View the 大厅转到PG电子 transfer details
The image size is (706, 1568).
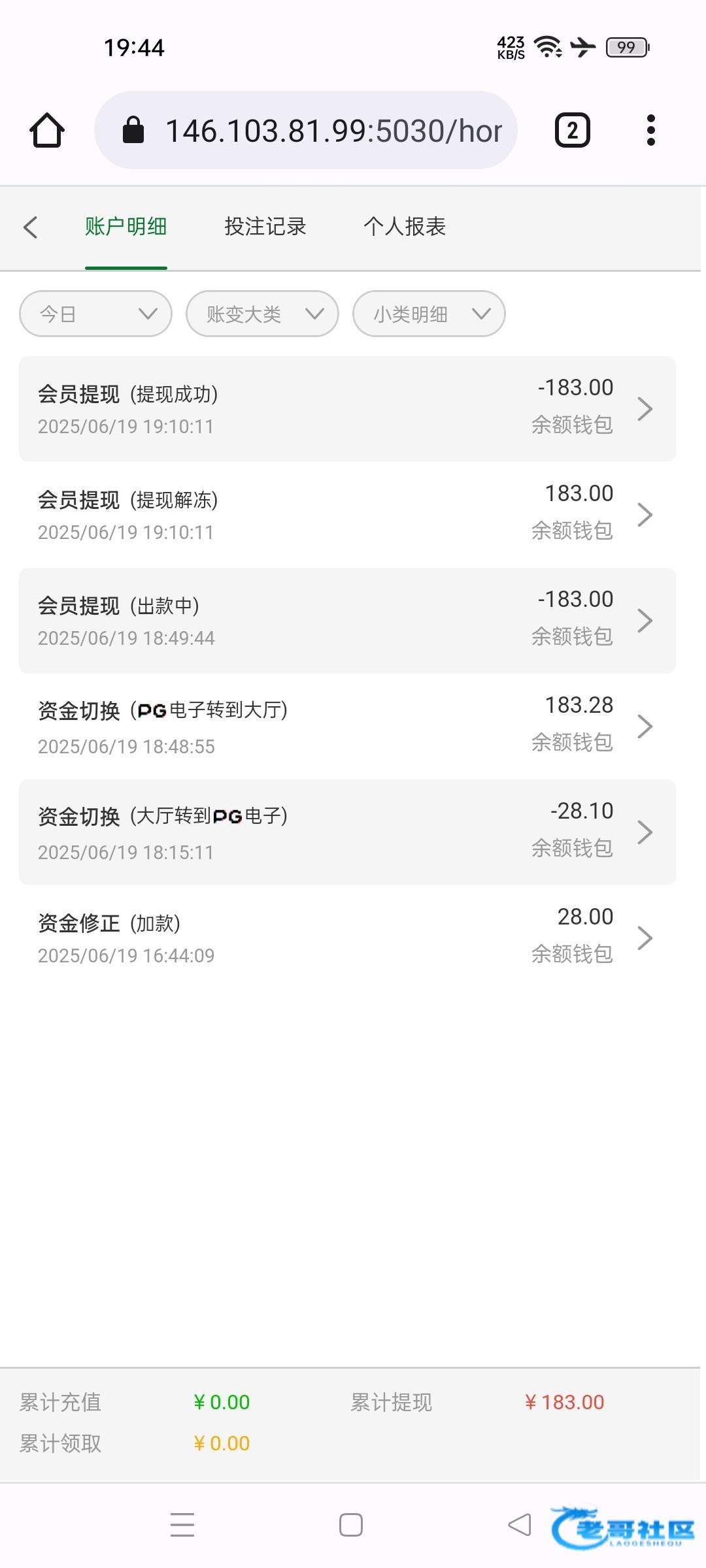pos(347,832)
